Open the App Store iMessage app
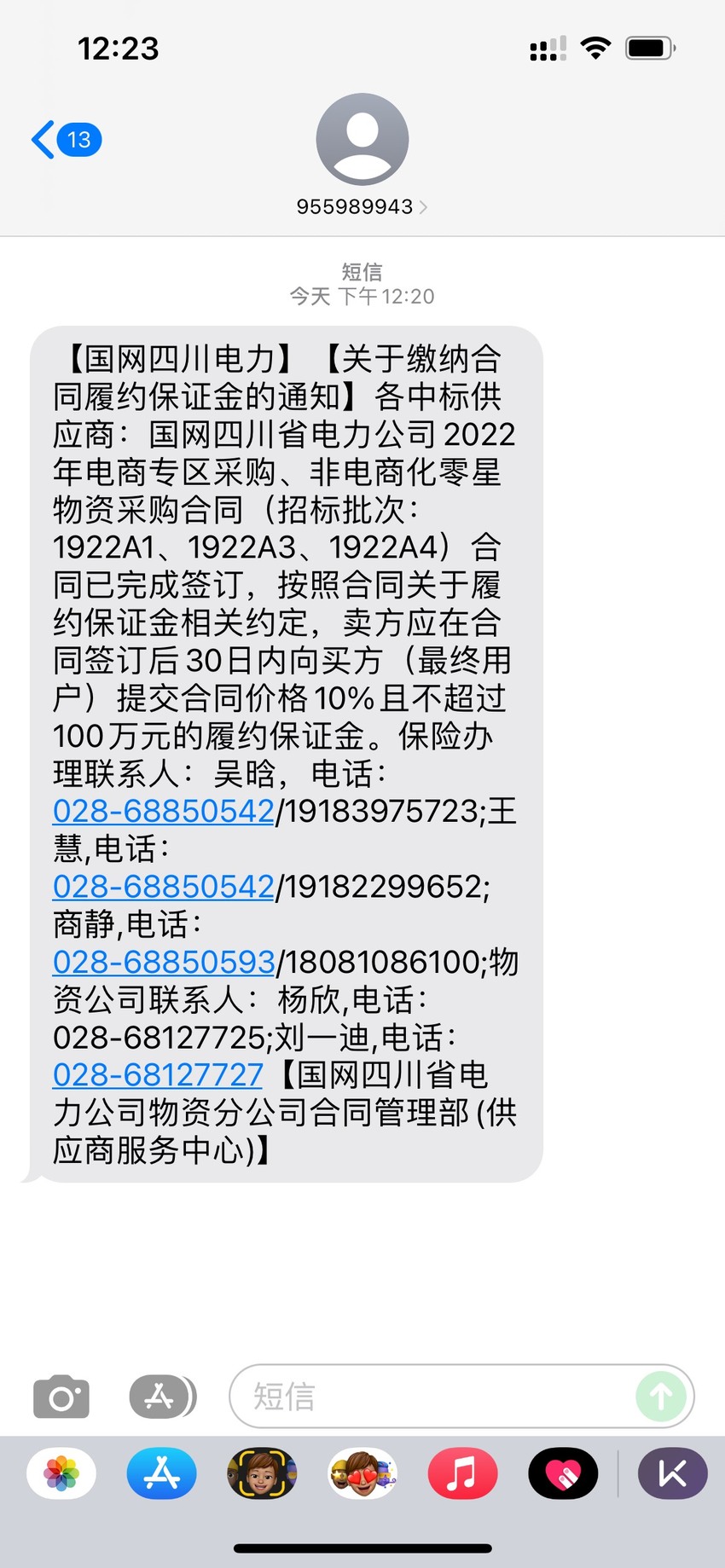The image size is (725, 1568). click(x=162, y=1473)
